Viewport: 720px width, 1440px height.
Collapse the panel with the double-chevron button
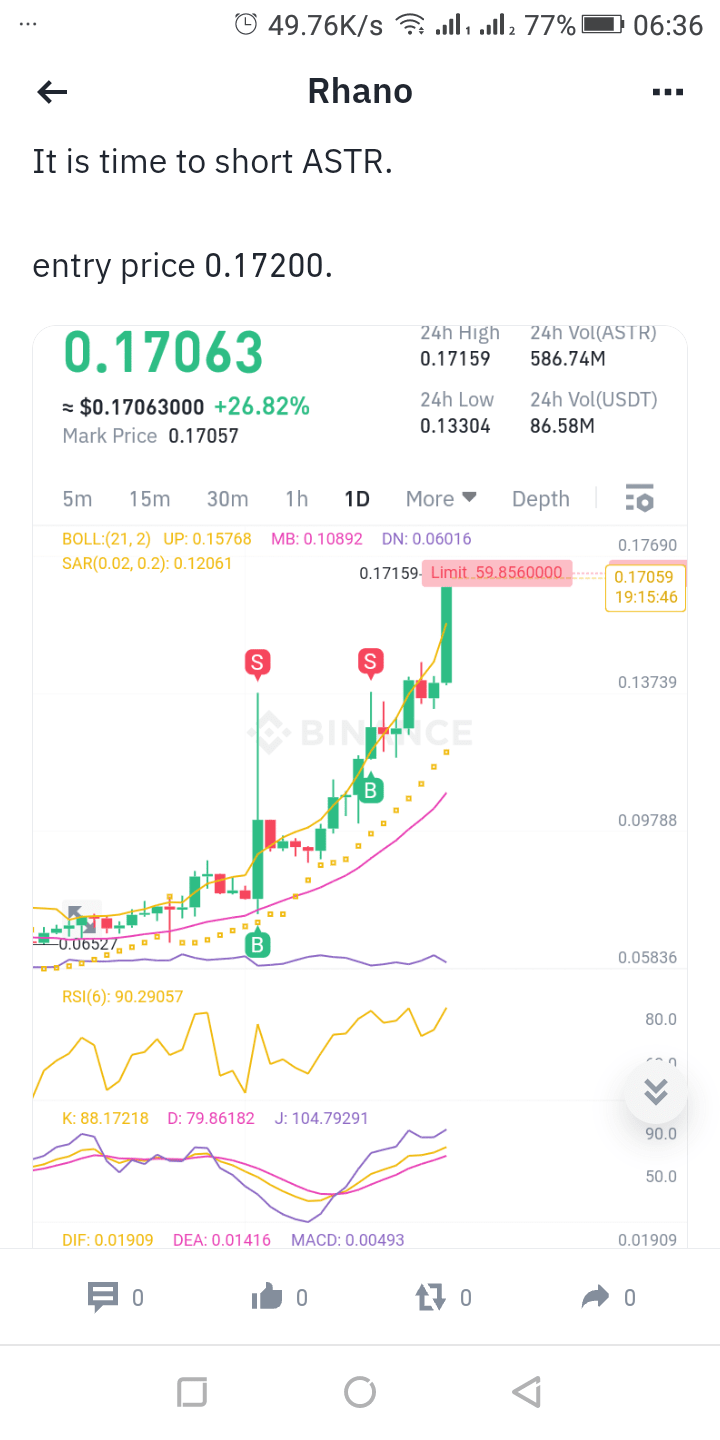tap(656, 1092)
